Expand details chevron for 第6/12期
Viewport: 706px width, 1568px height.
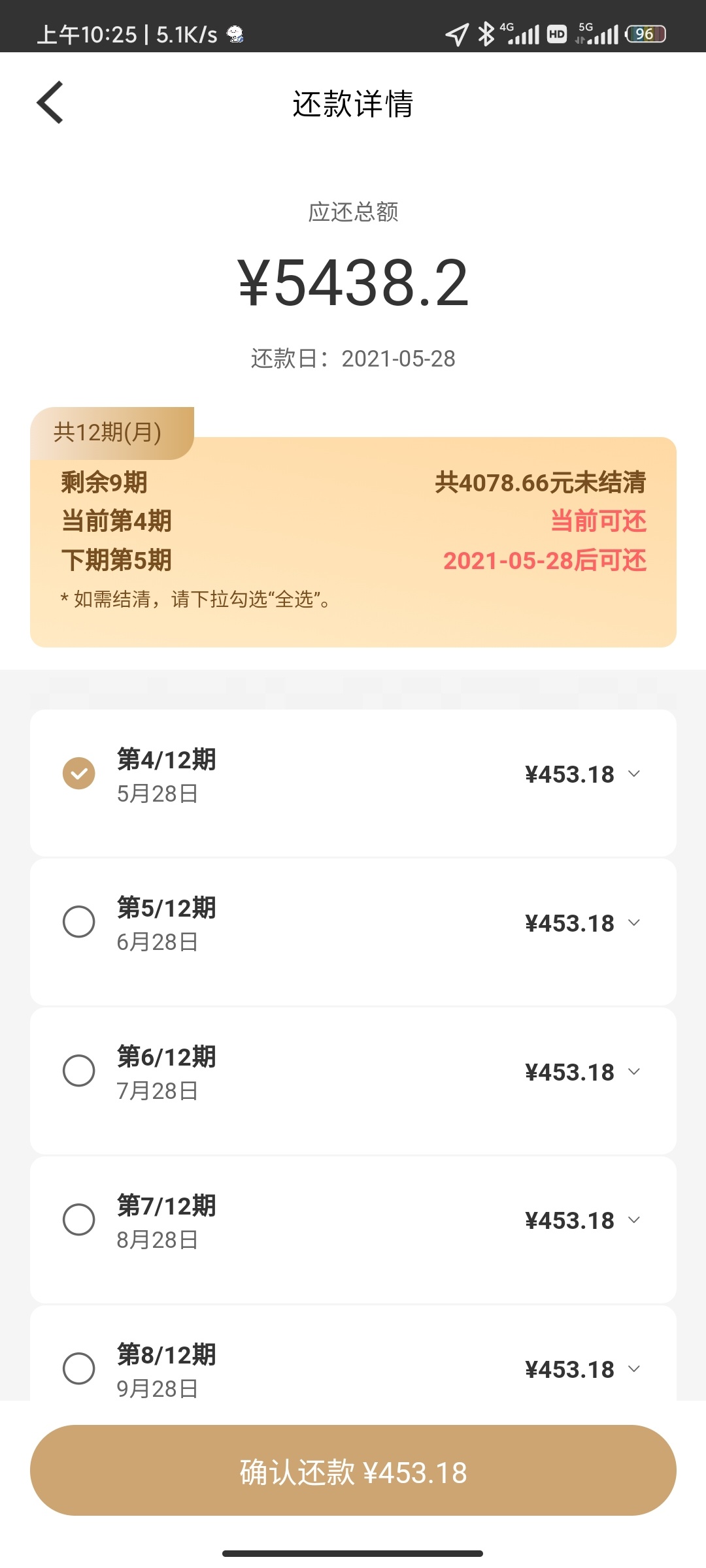(633, 1071)
